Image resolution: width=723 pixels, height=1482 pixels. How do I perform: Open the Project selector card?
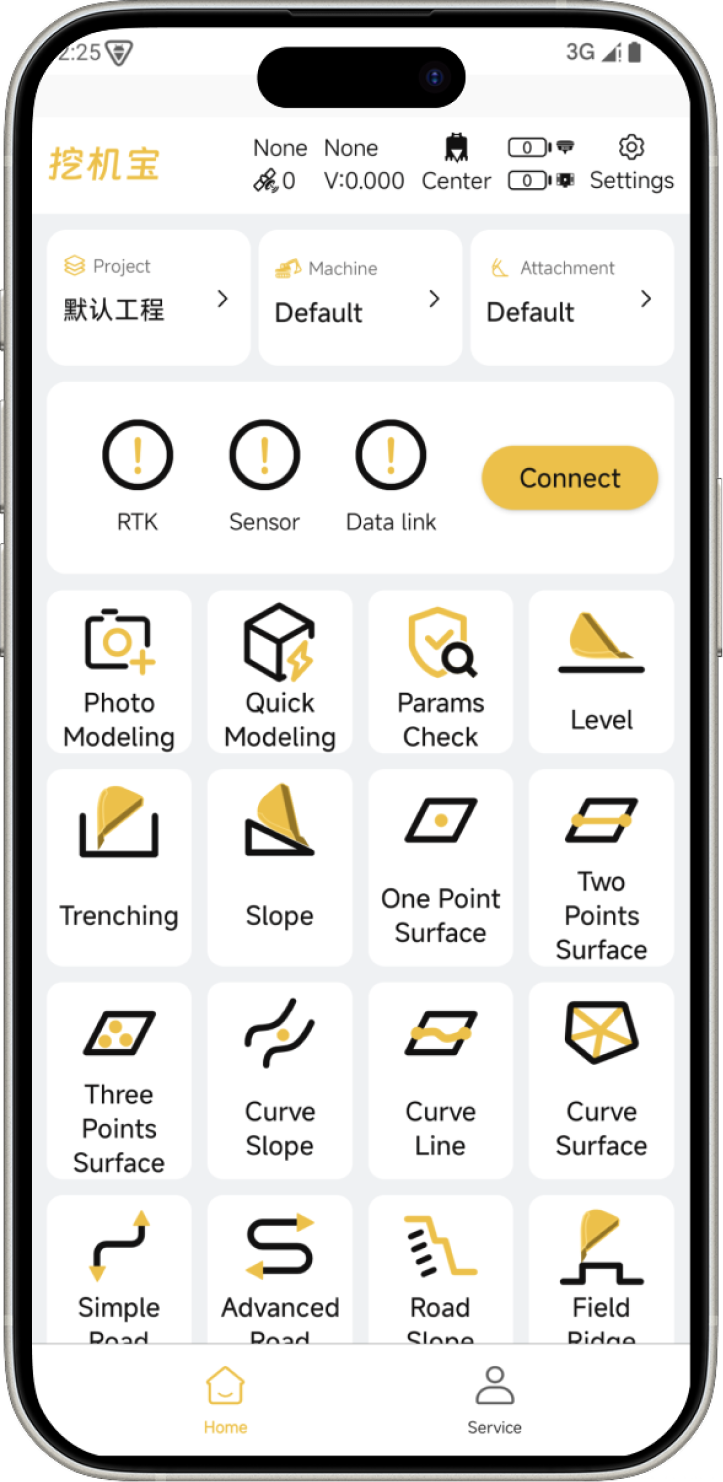tap(148, 297)
